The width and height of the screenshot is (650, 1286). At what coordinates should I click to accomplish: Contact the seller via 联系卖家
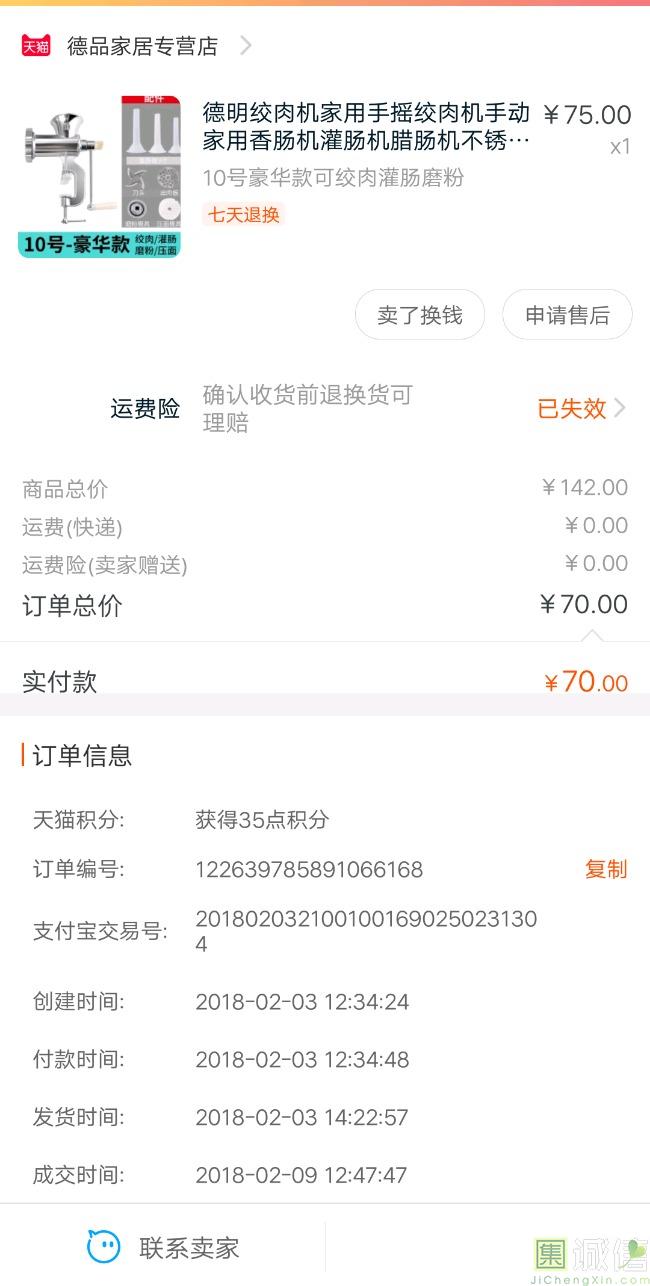coord(163,1247)
